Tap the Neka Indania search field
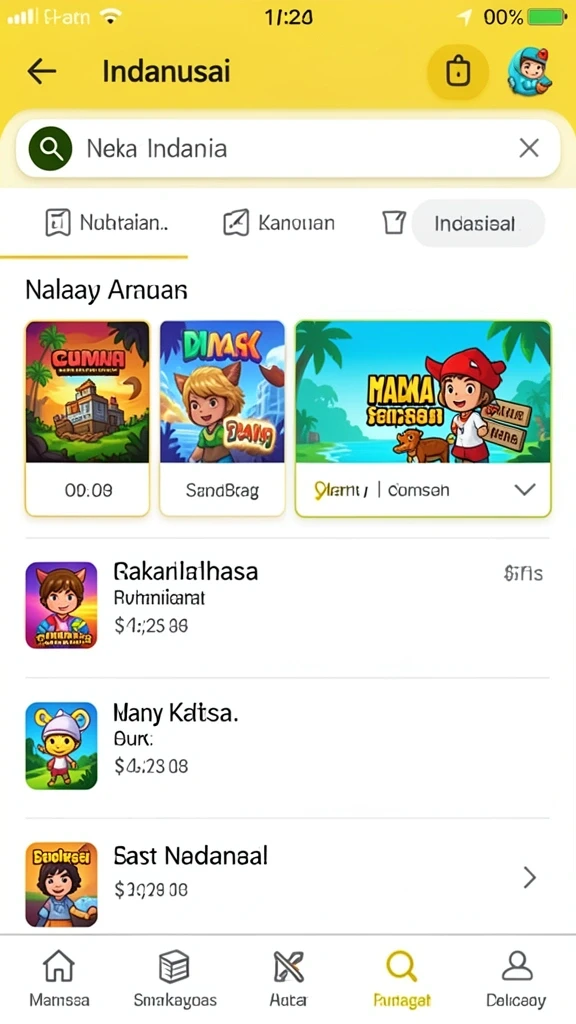The height and width of the screenshot is (1024, 576). point(288,148)
